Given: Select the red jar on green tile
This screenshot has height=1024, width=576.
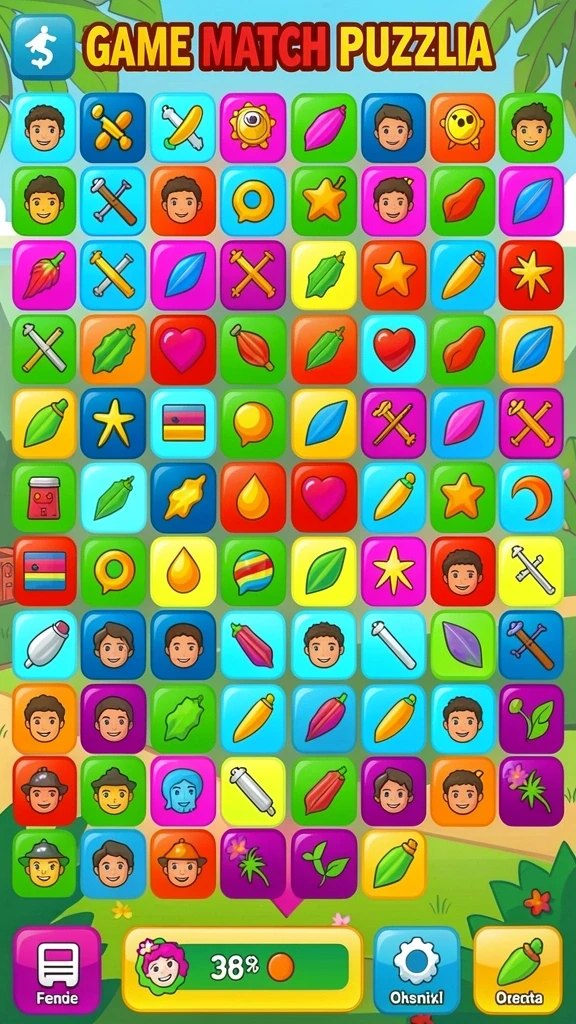Looking at the screenshot, I should click(44, 498).
